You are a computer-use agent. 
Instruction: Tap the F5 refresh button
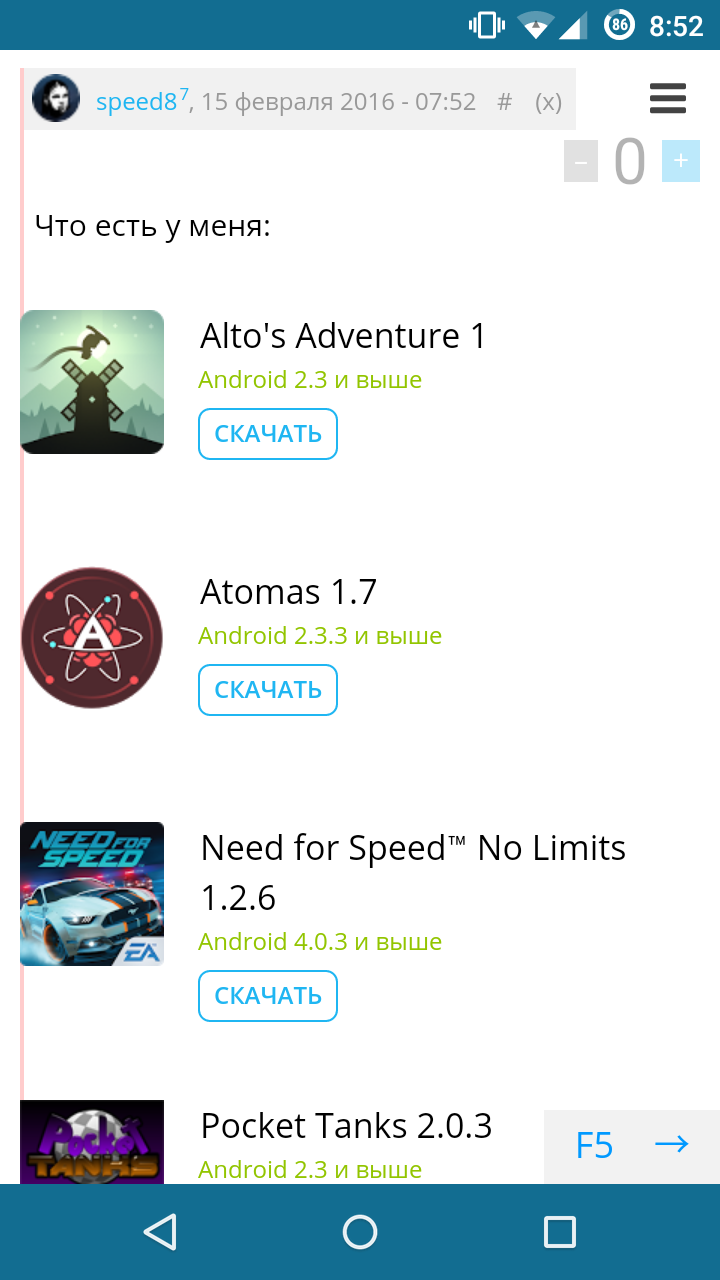[x=594, y=1145]
